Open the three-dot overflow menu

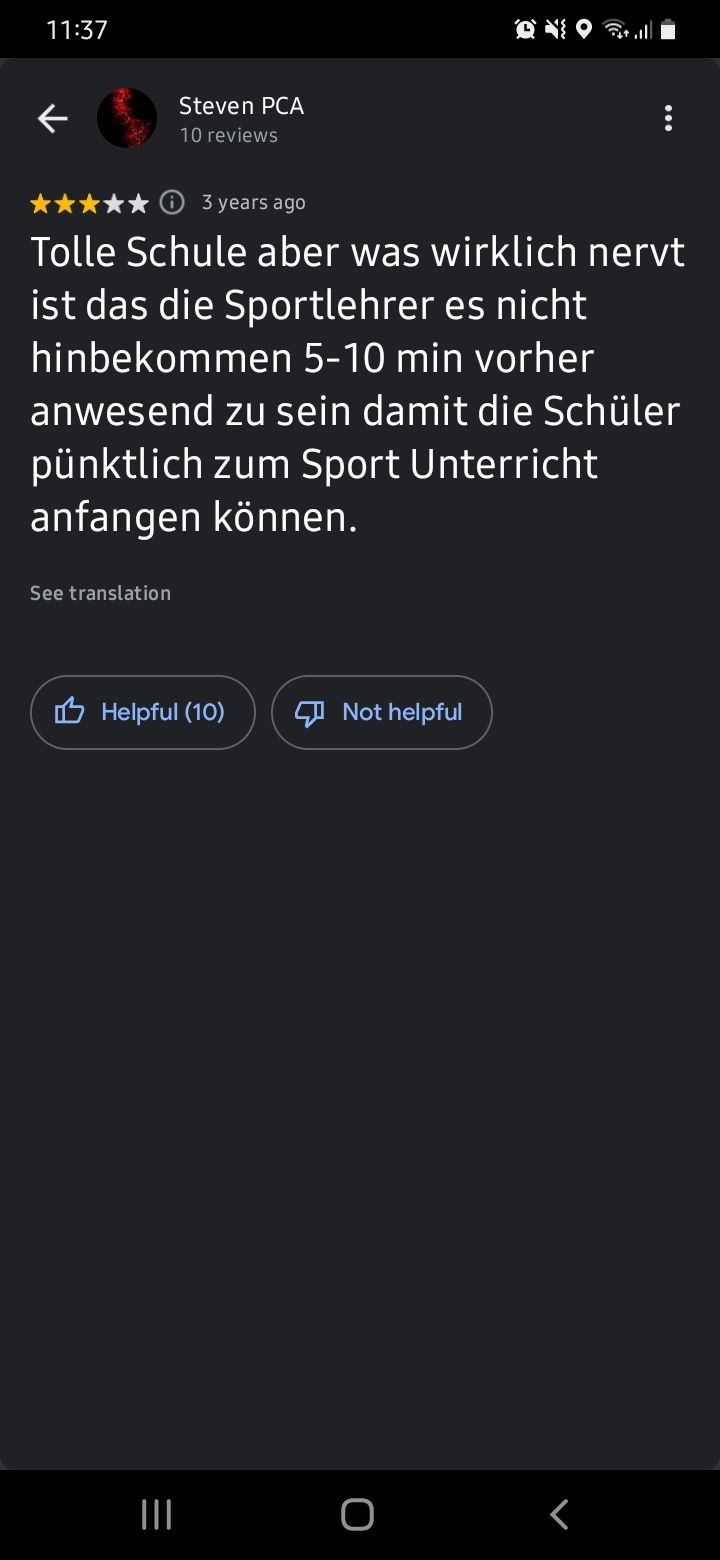[668, 119]
